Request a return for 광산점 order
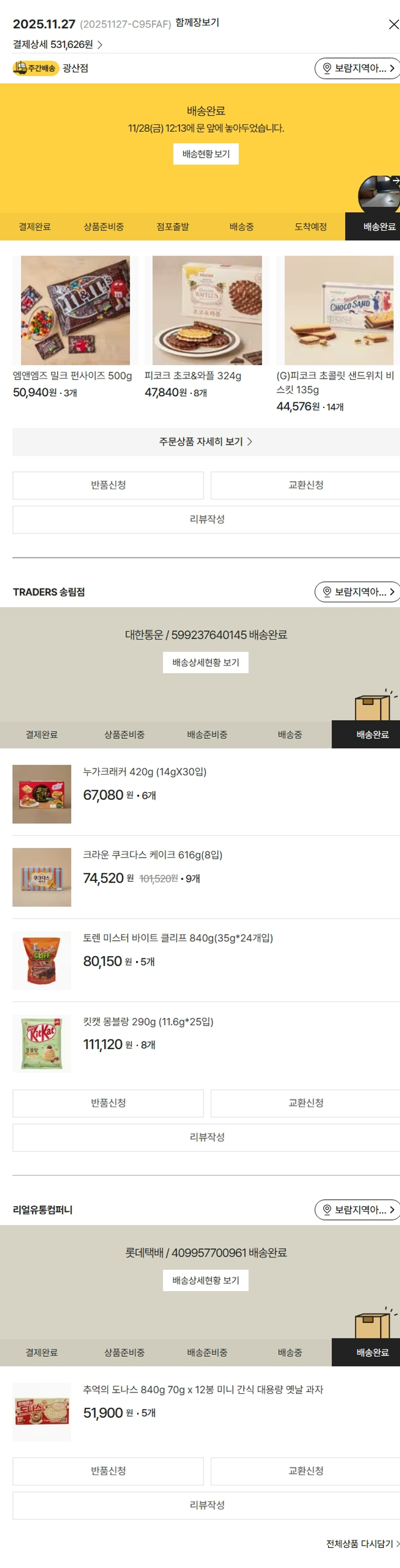 point(108,485)
